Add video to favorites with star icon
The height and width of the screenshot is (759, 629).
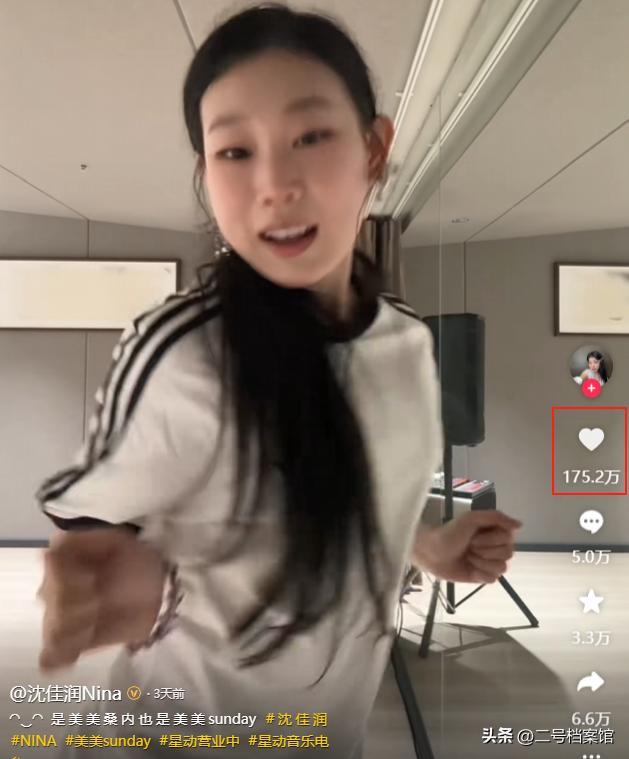tap(591, 601)
